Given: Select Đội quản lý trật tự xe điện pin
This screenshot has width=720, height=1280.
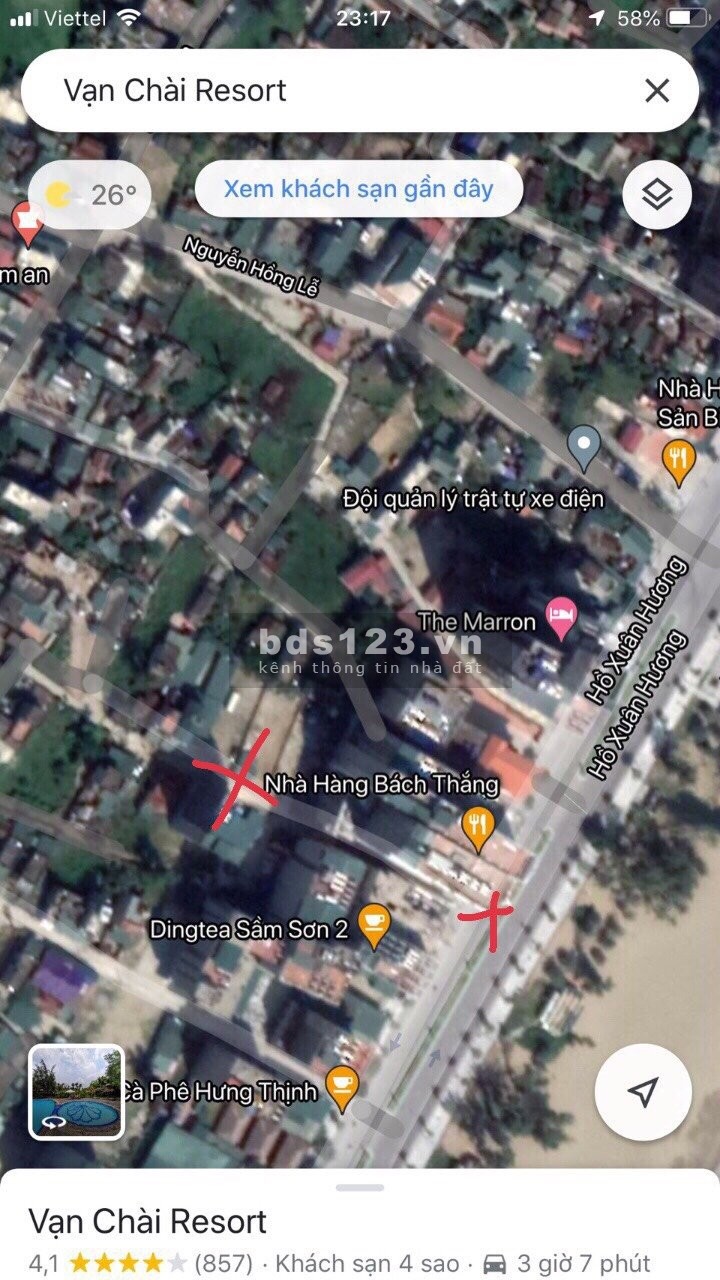Looking at the screenshot, I should coord(584,446).
